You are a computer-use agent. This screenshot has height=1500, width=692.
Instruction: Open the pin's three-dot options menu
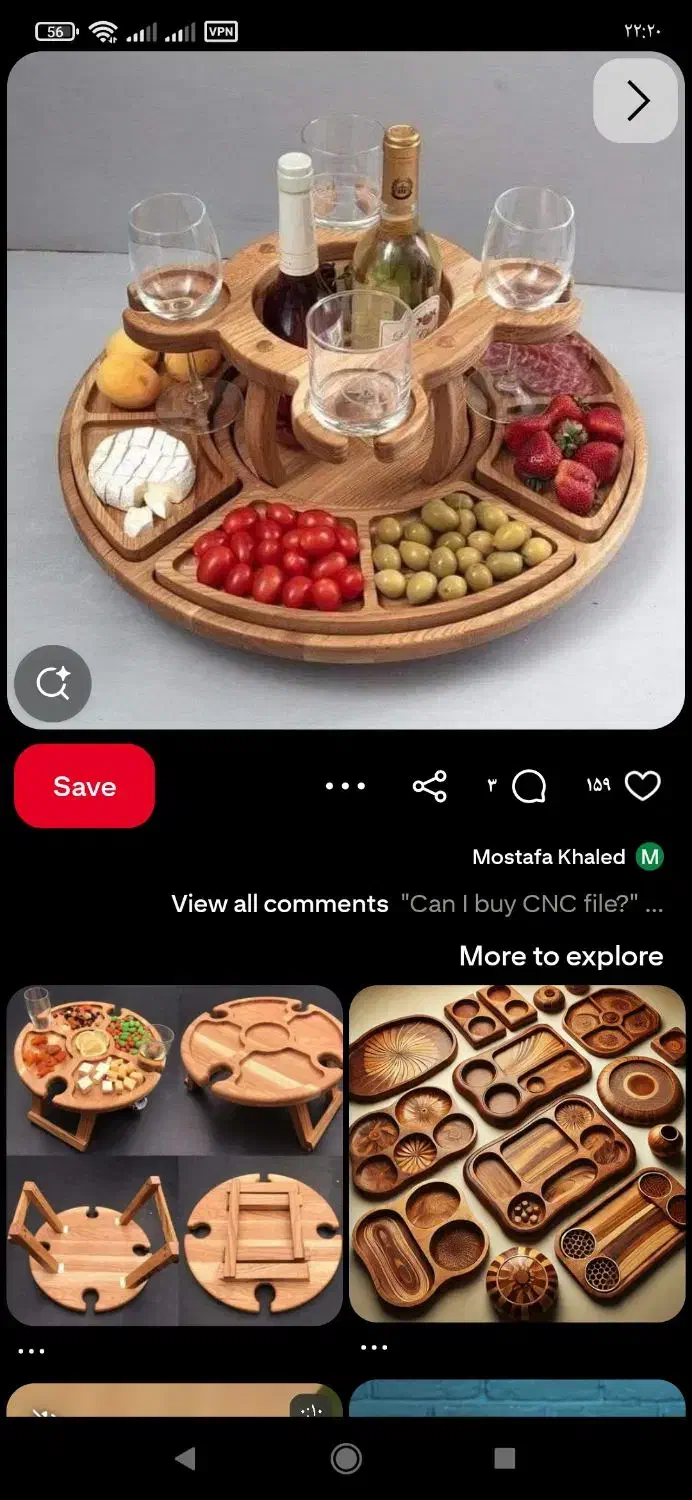pos(345,786)
